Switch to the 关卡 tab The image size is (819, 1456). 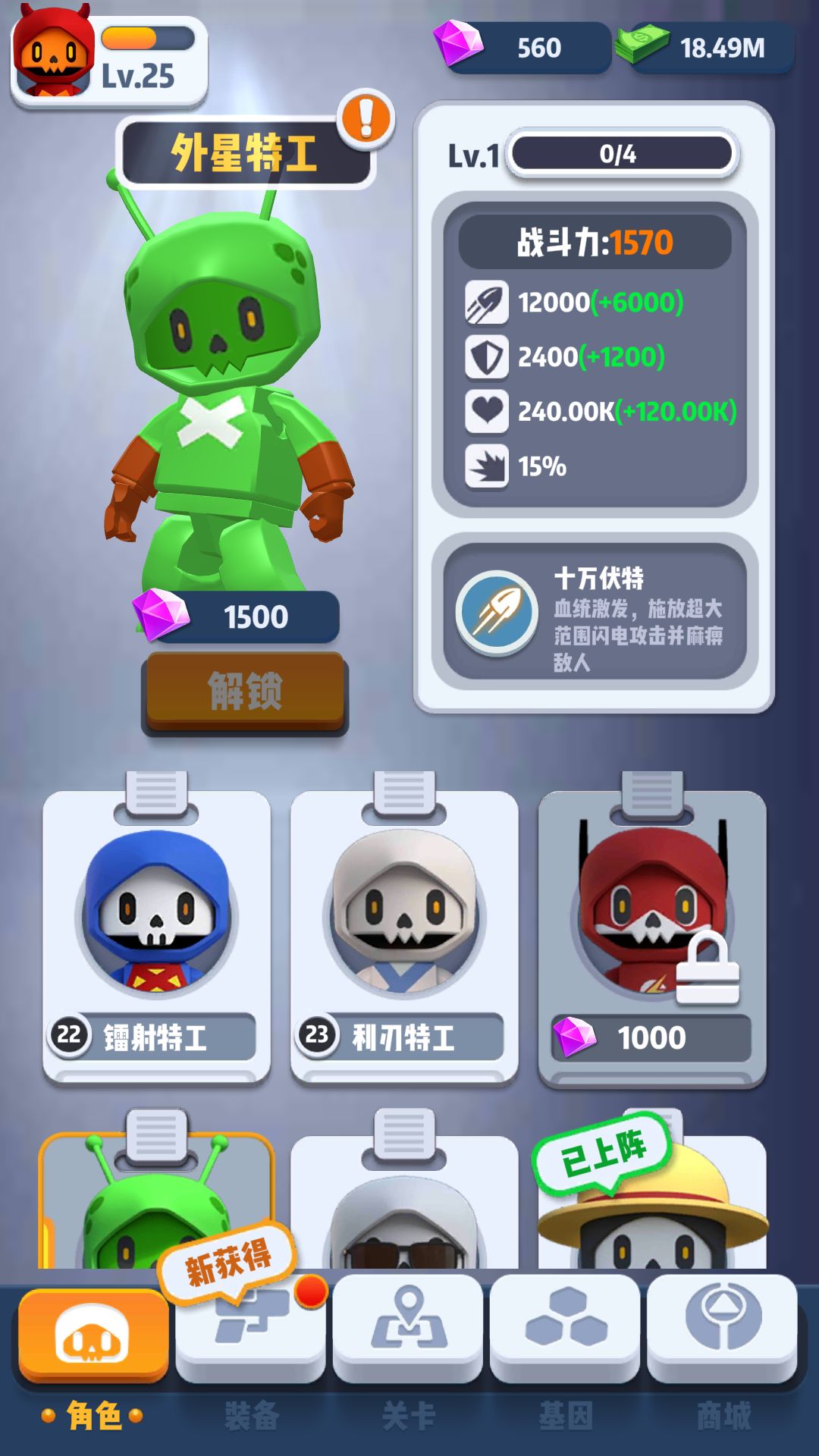tap(408, 1354)
